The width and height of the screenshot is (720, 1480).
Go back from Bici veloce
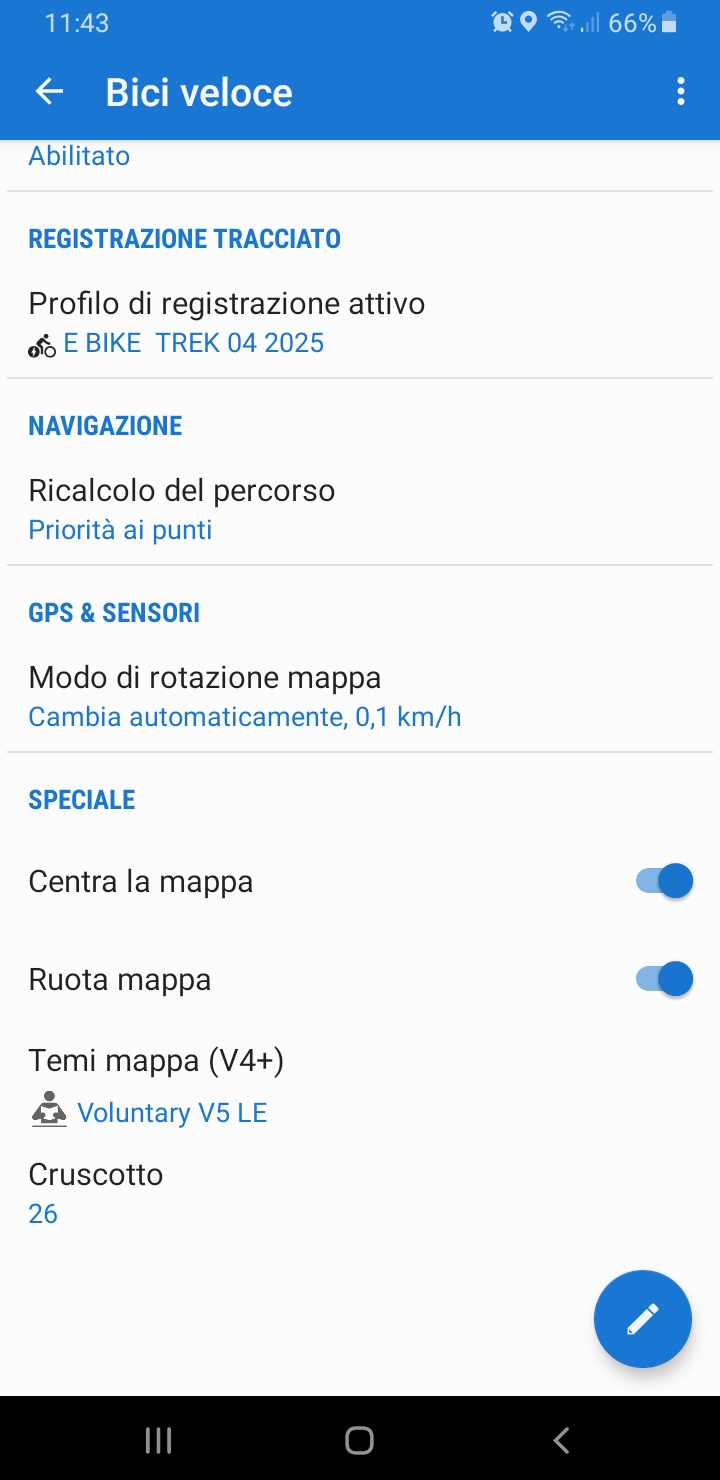(49, 92)
